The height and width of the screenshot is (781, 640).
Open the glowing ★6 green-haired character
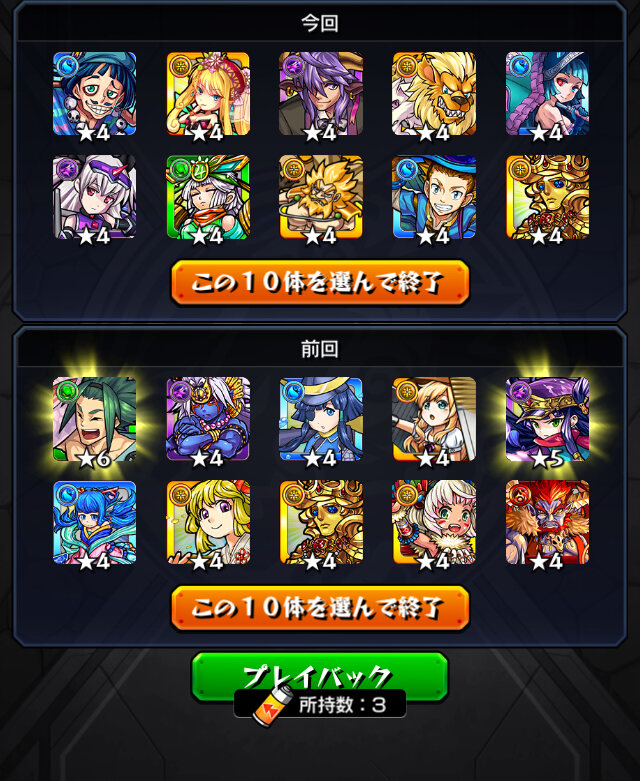(94, 419)
